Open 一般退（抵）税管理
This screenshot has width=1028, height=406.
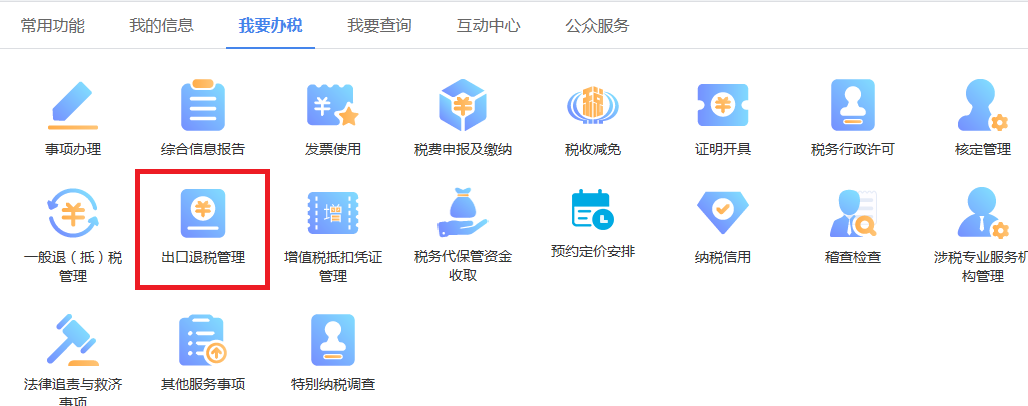pyautogui.click(x=73, y=232)
